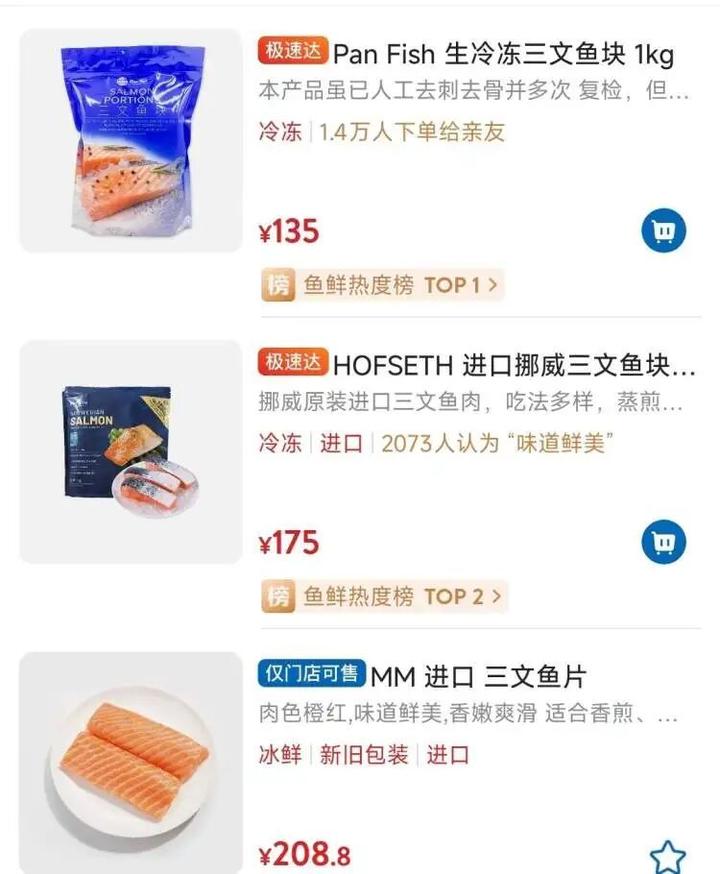Add HOFSETH salmon to cart

[x=663, y=543]
